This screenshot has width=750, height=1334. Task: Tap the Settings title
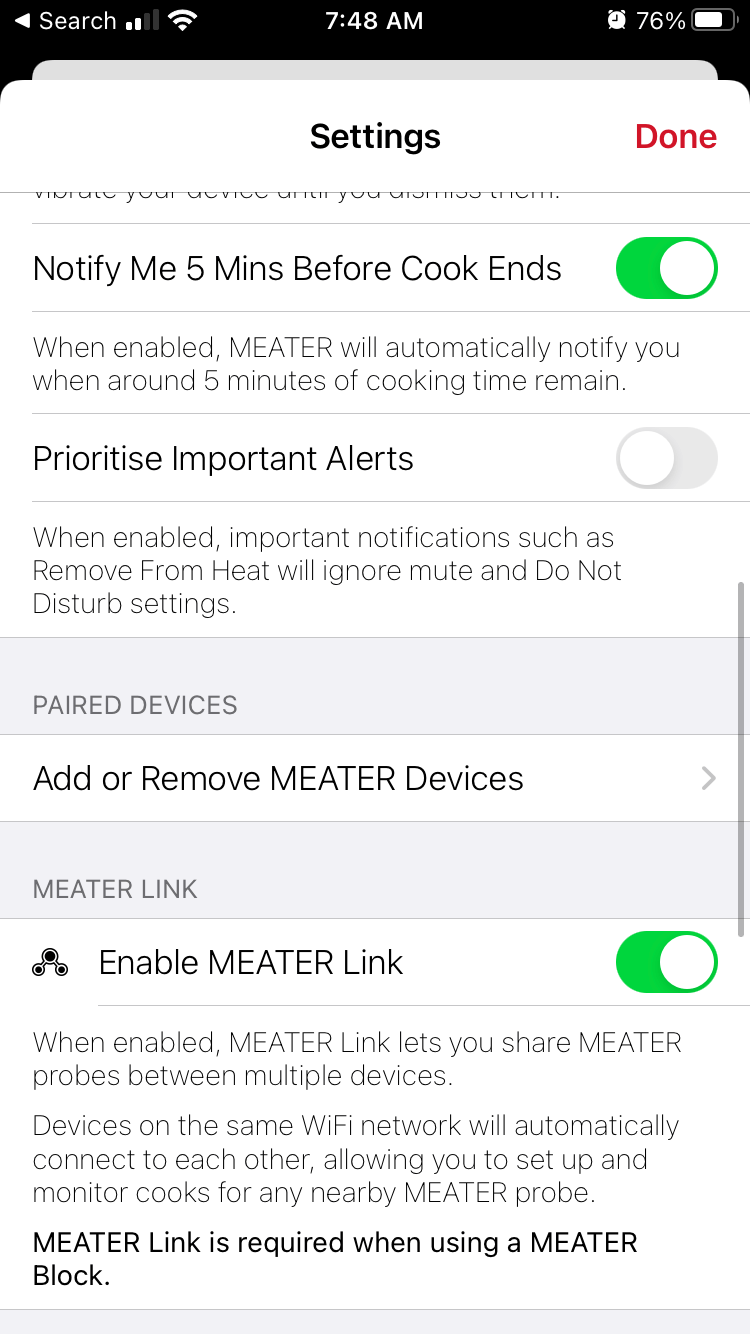pos(375,136)
